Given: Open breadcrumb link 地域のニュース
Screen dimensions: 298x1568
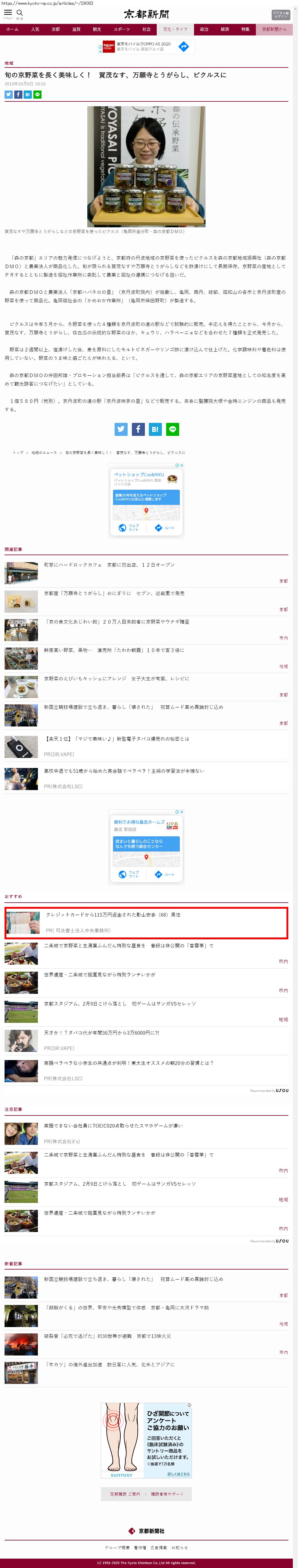Looking at the screenshot, I should click(44, 453).
